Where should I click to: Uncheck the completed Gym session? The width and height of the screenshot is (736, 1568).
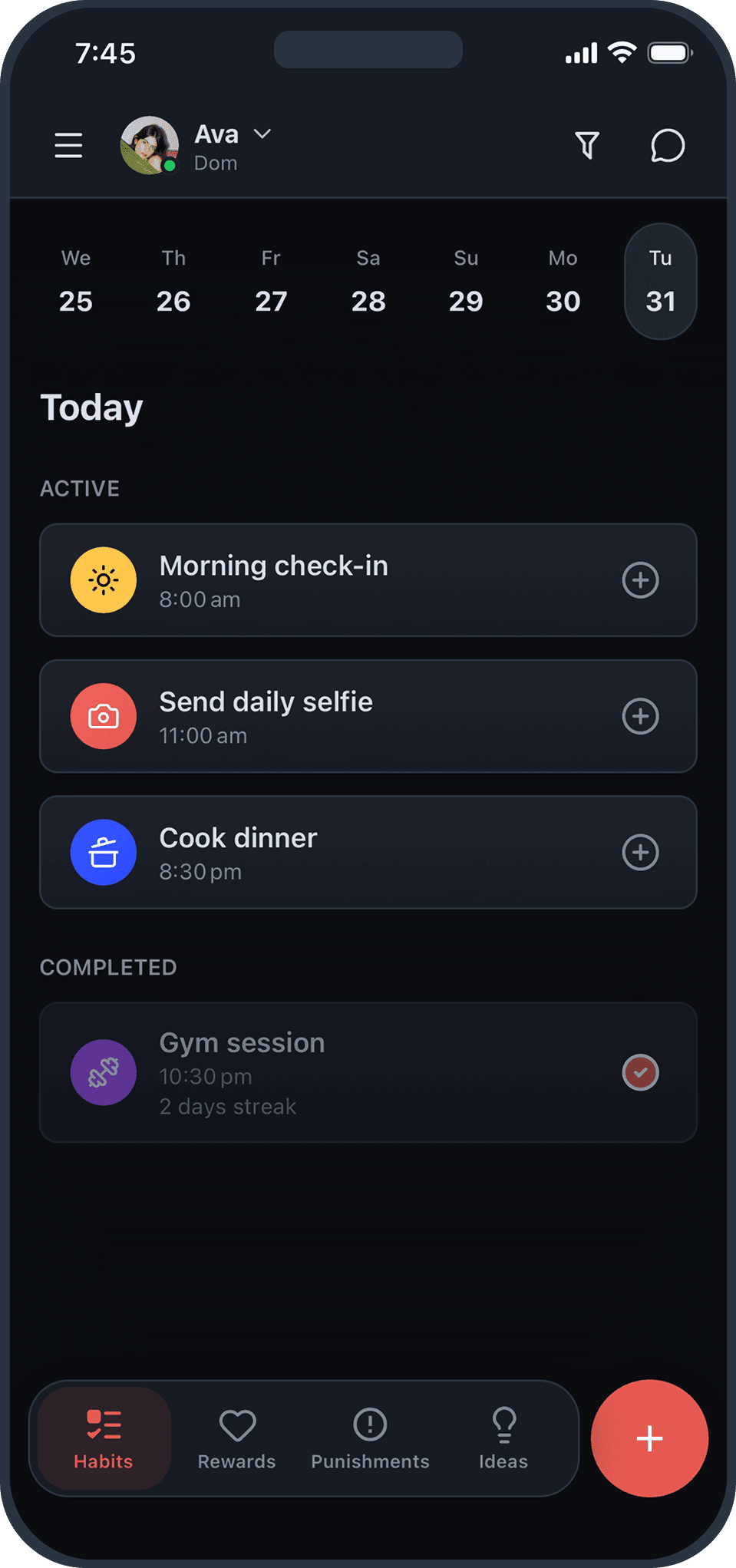point(640,1072)
